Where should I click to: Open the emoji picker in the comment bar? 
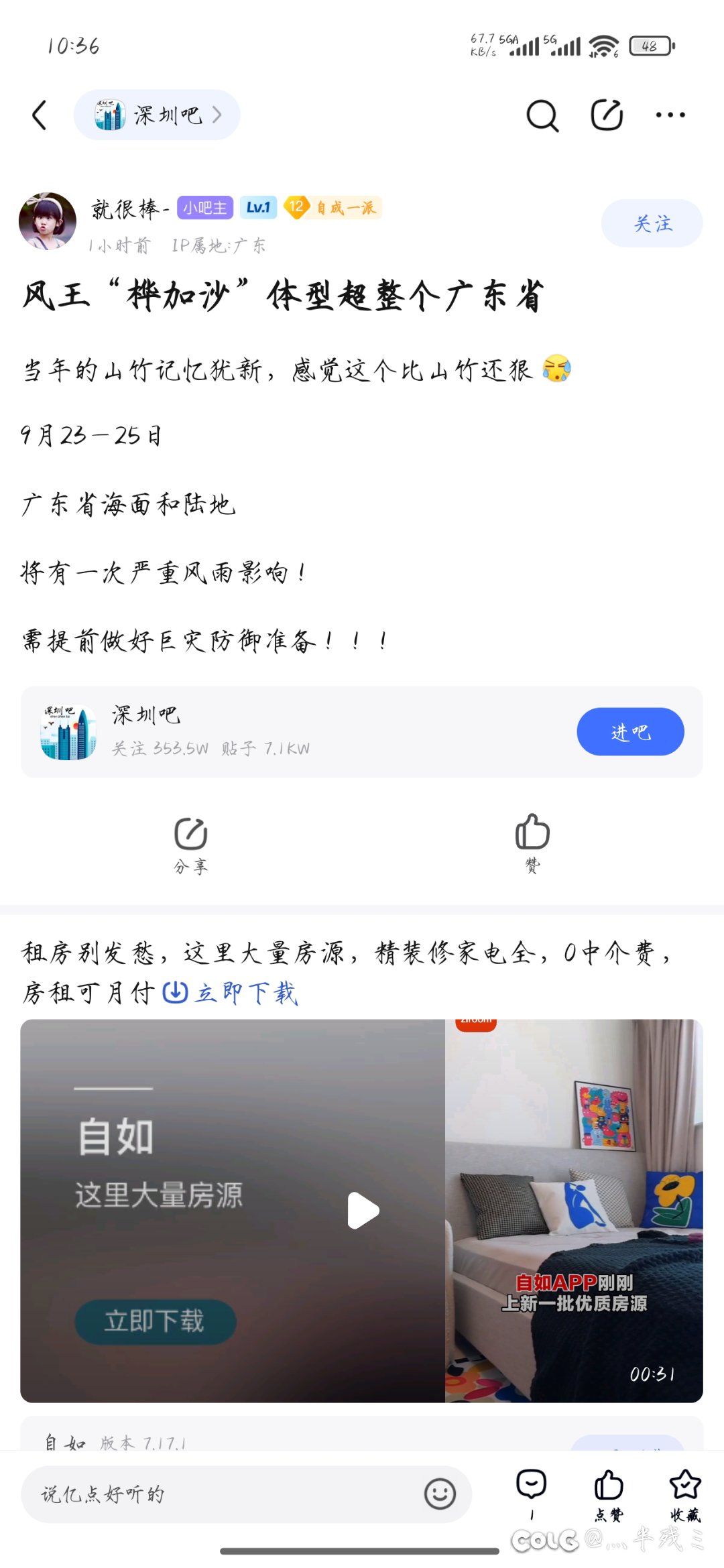coord(440,1494)
